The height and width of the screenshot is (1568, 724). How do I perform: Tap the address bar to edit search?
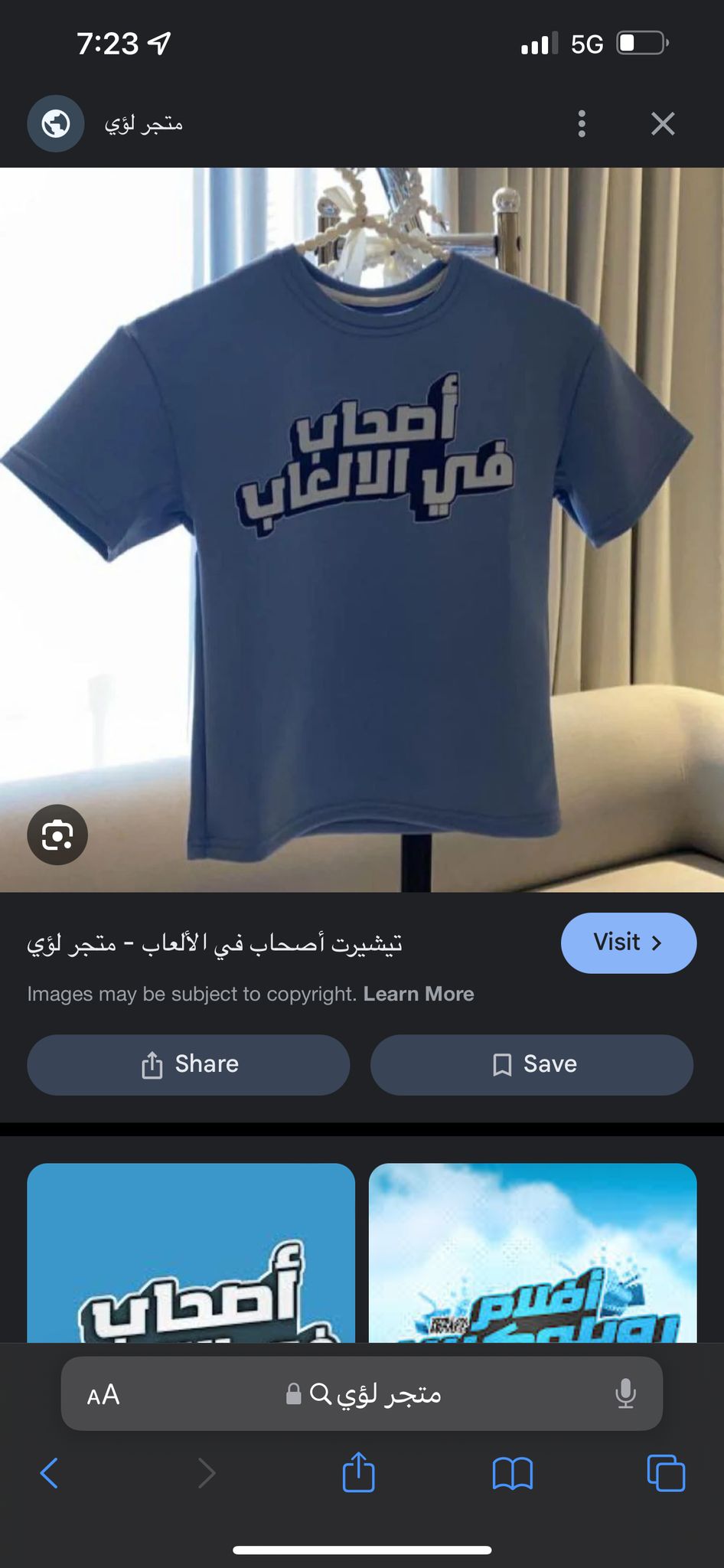click(x=362, y=1394)
